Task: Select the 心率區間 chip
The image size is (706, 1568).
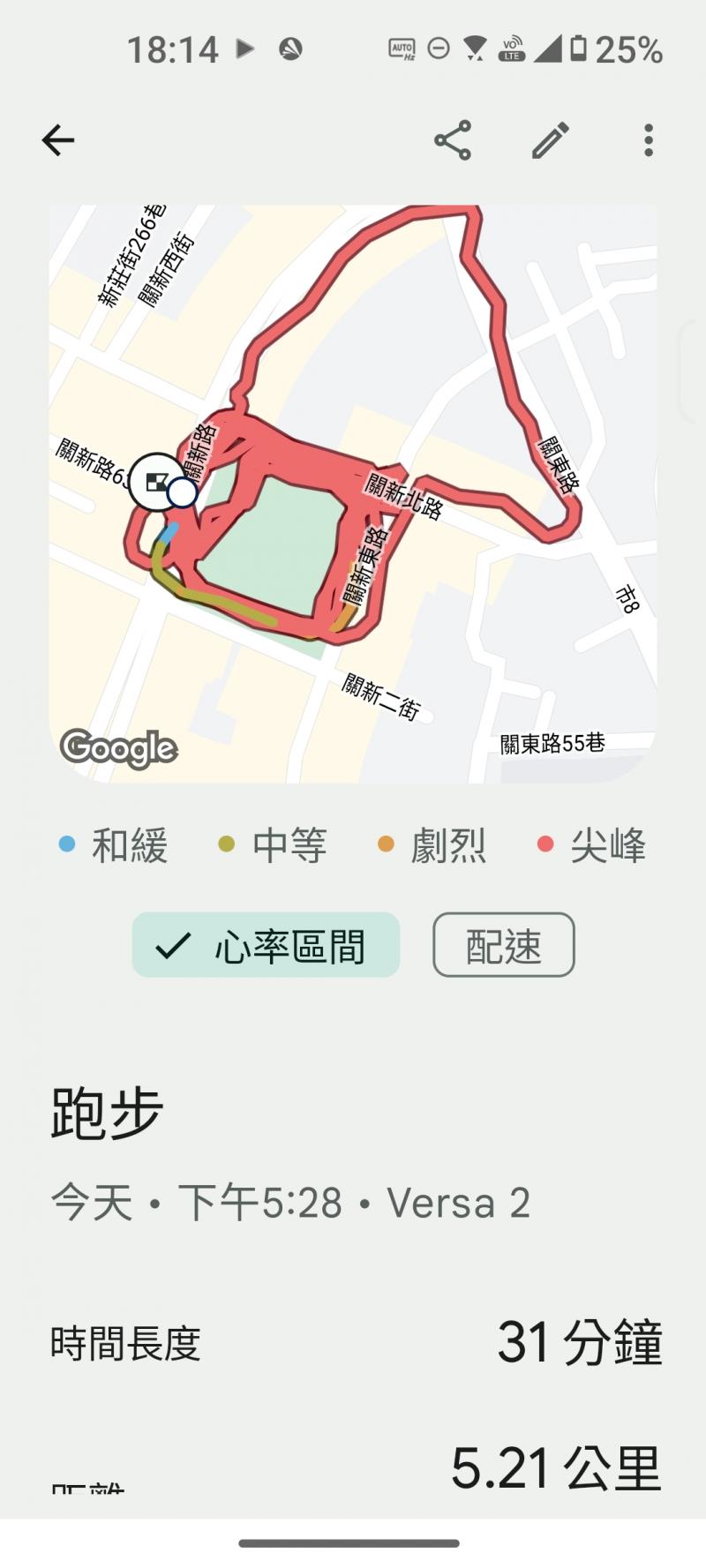Action: (266, 945)
